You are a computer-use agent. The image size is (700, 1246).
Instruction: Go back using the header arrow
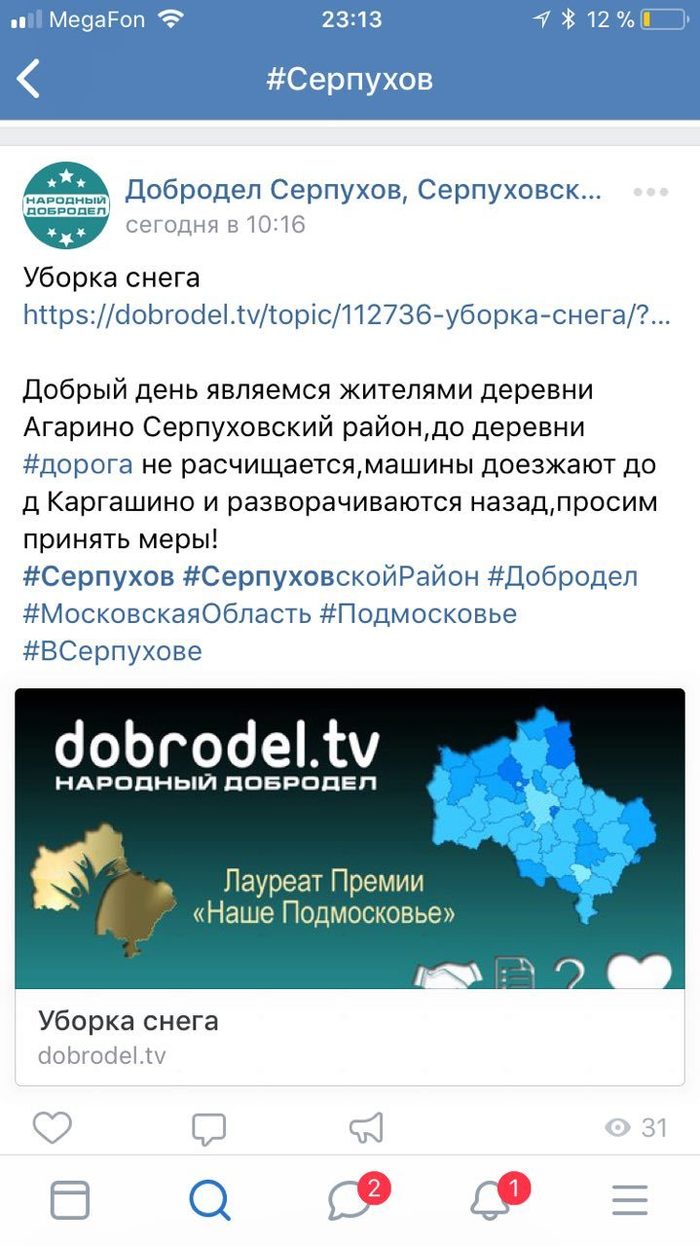[x=30, y=79]
